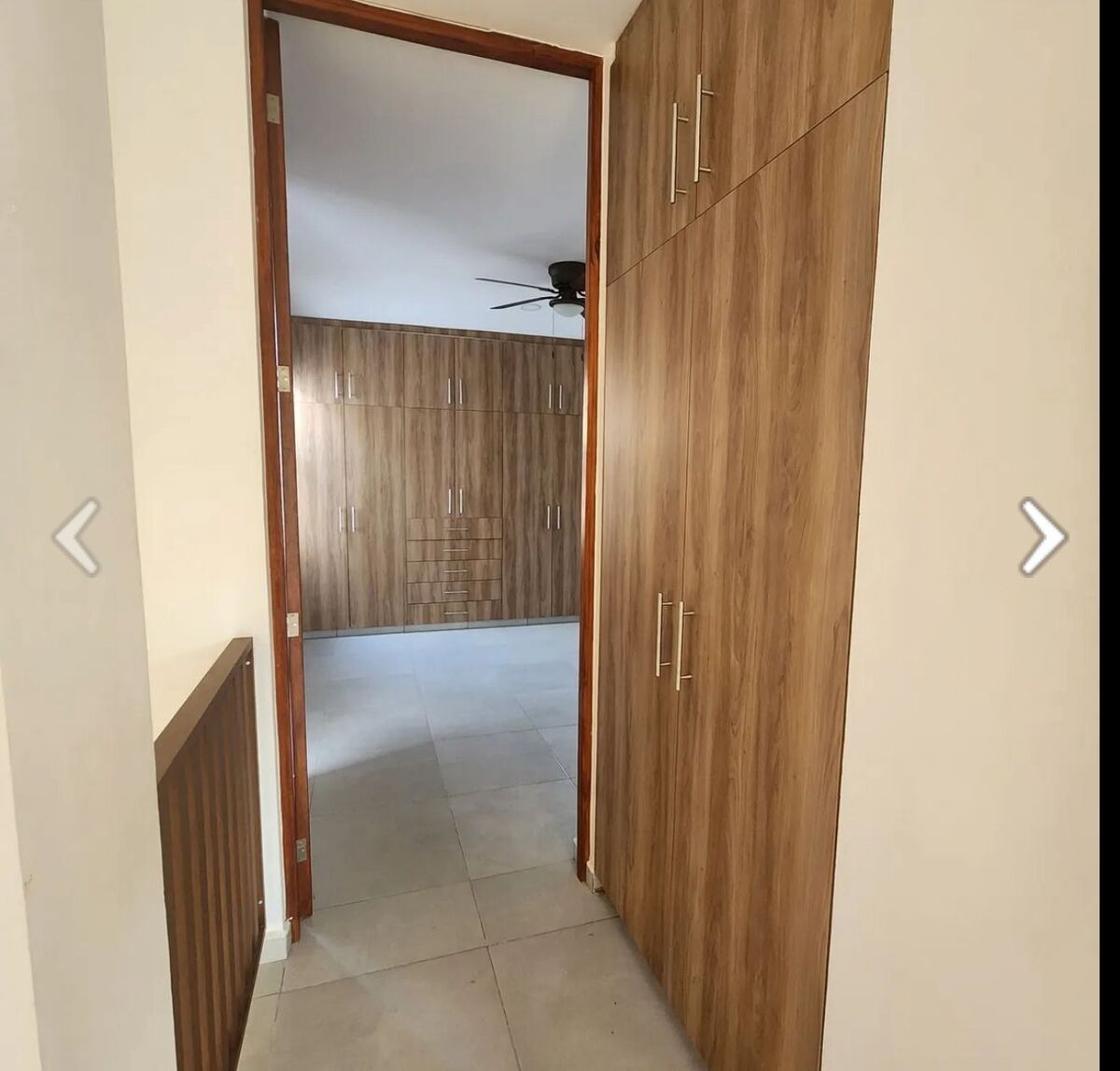Go to the previous photo
The height and width of the screenshot is (1071, 1120).
click(x=77, y=536)
